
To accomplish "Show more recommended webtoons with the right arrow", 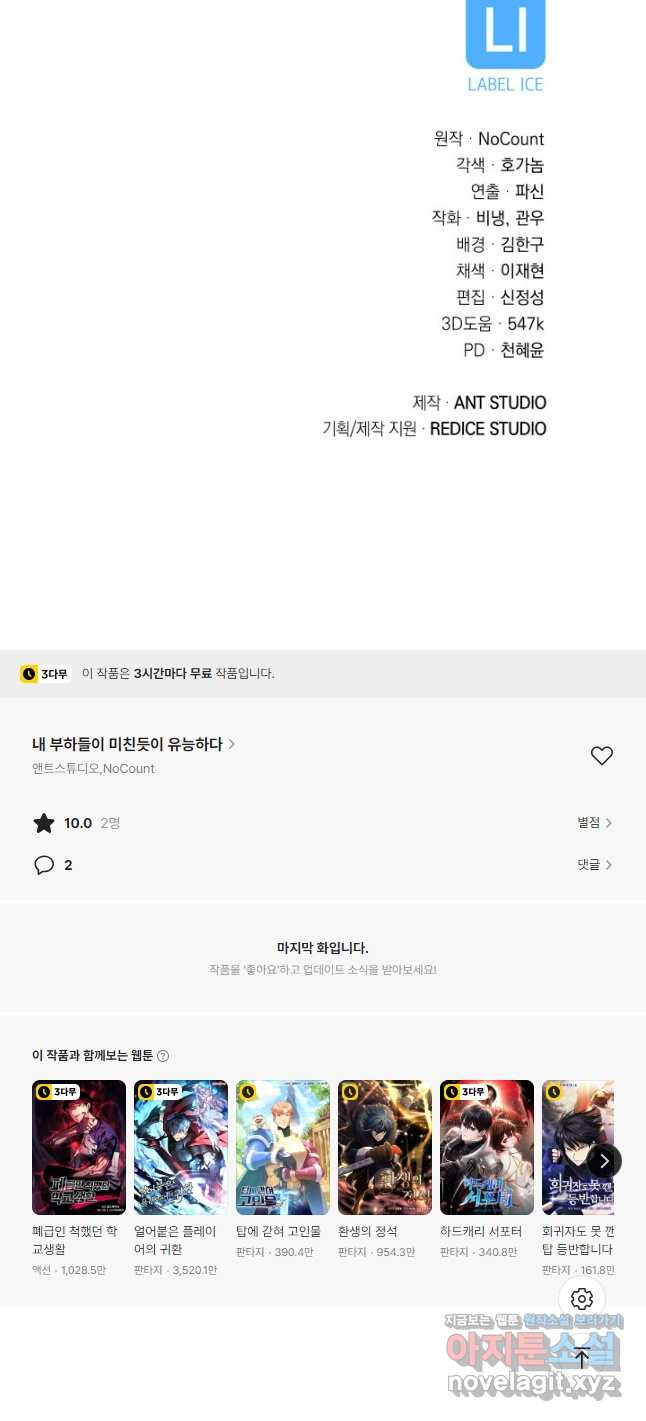I will click(604, 1161).
